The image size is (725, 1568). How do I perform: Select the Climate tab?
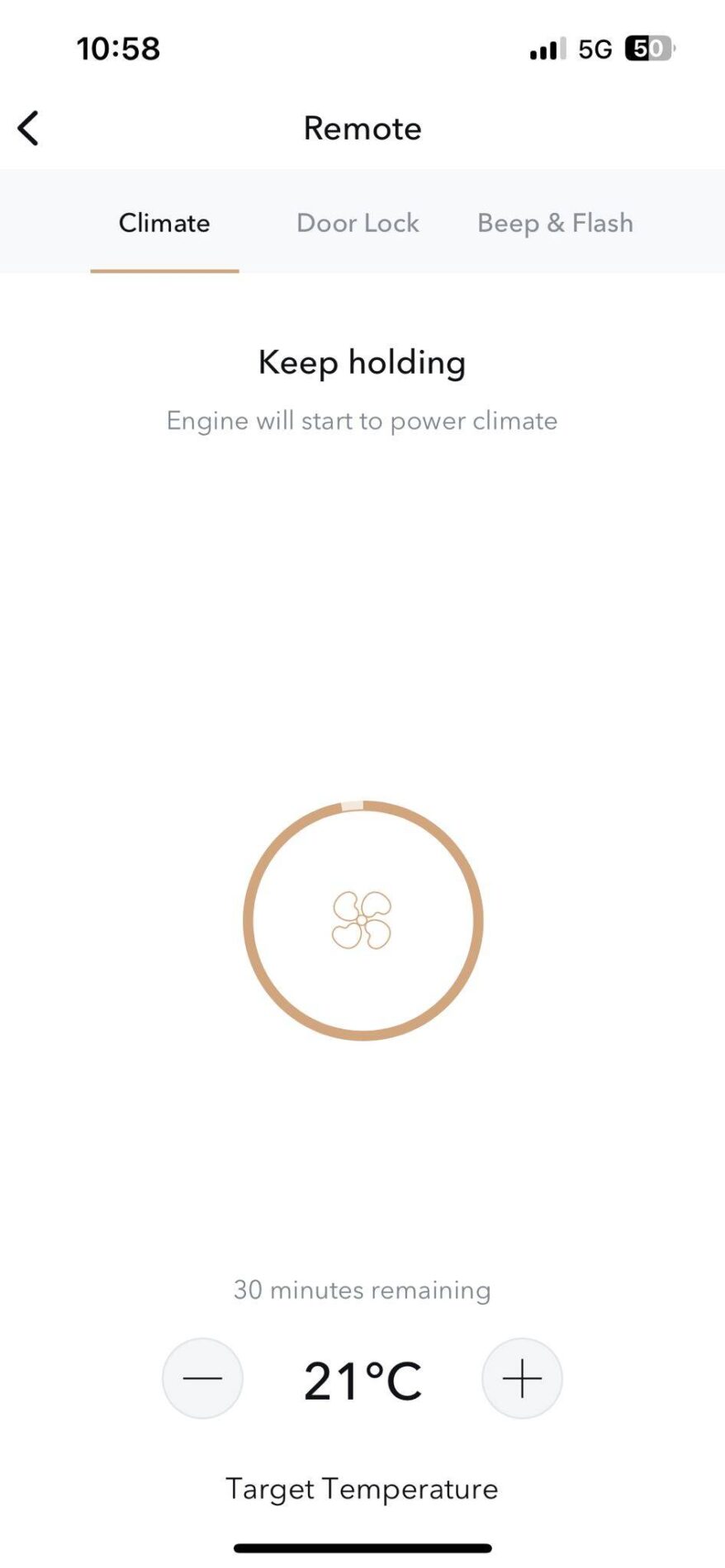coord(164,223)
